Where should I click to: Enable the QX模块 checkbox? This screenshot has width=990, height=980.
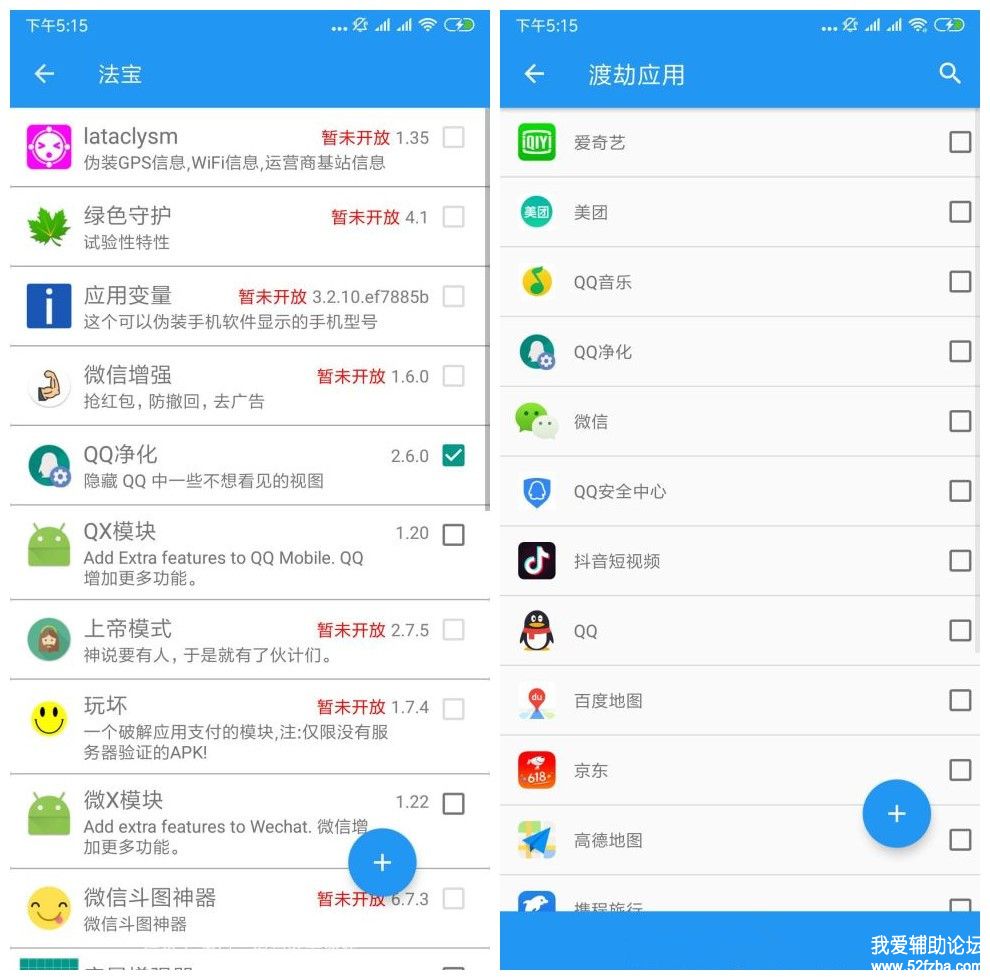coord(453,534)
